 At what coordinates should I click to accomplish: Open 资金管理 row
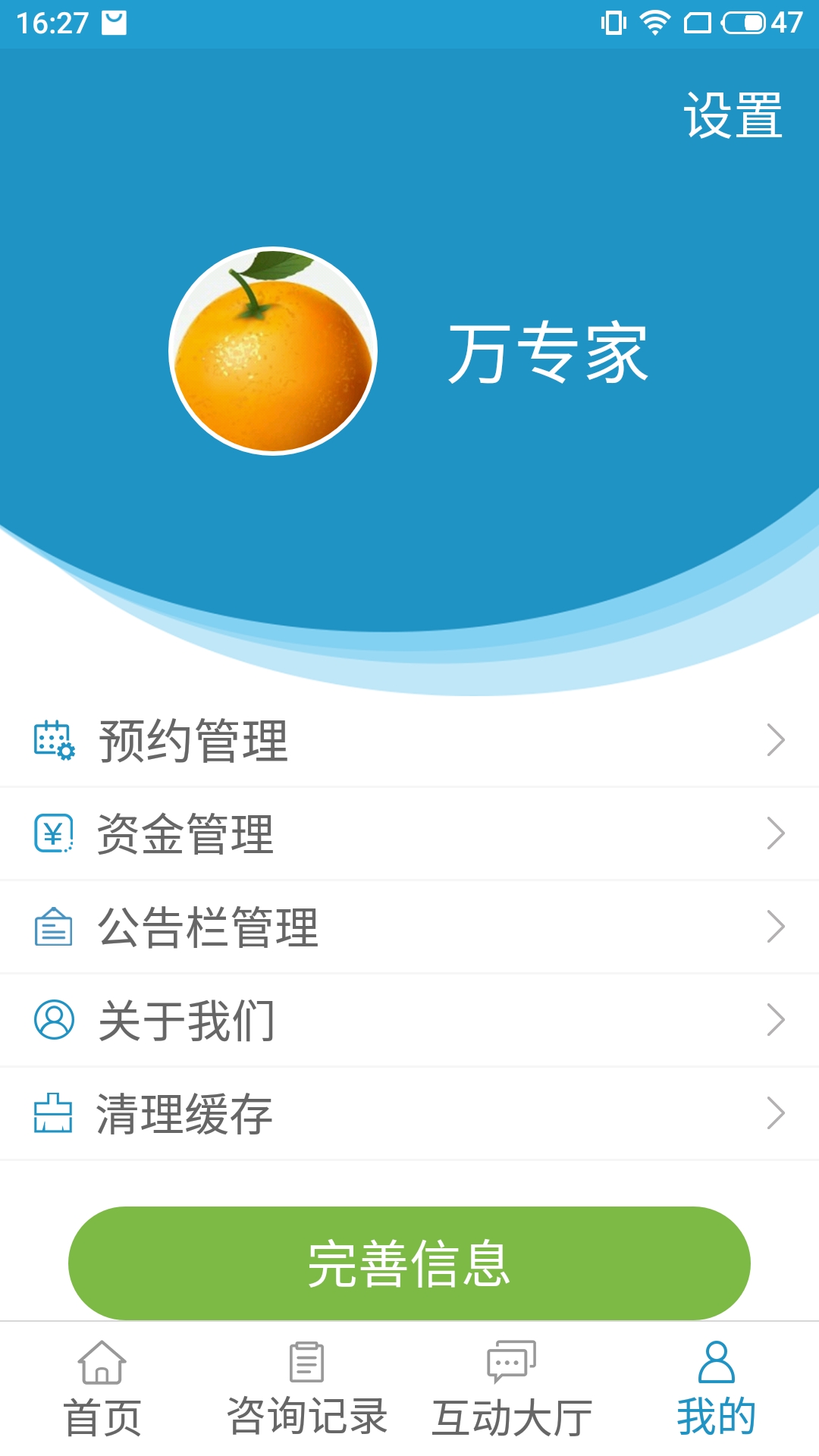[x=409, y=833]
